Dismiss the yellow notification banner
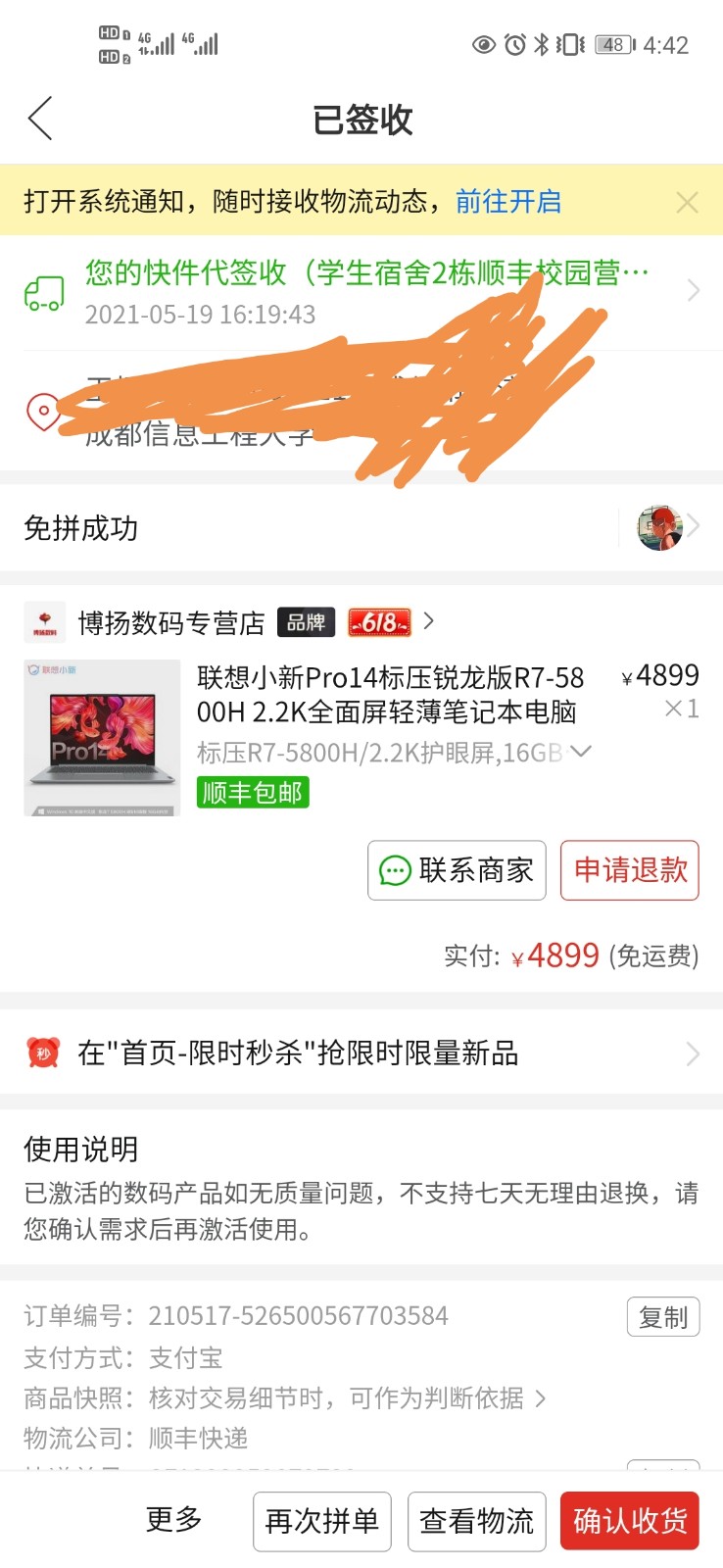This screenshot has height=1568, width=723. click(x=687, y=202)
